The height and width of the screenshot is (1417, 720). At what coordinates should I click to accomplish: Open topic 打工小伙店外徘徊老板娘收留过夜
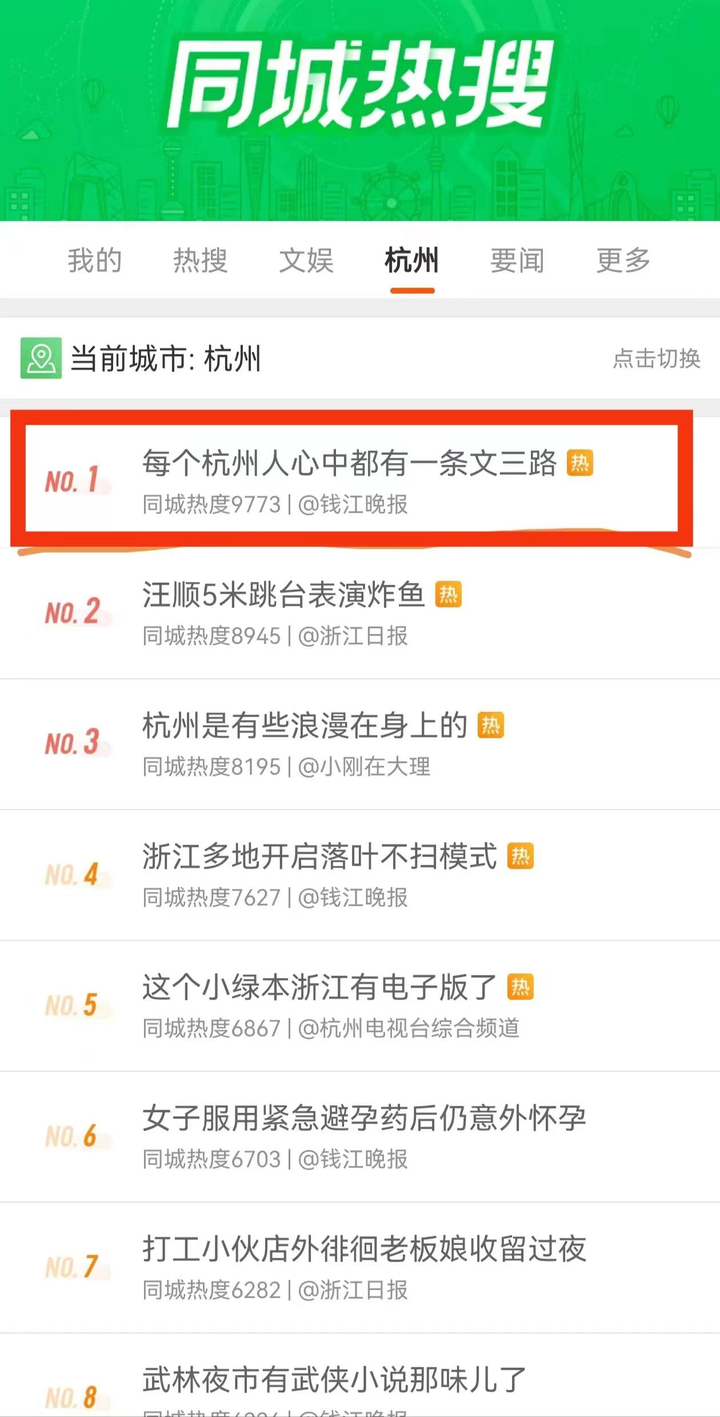point(364,1250)
